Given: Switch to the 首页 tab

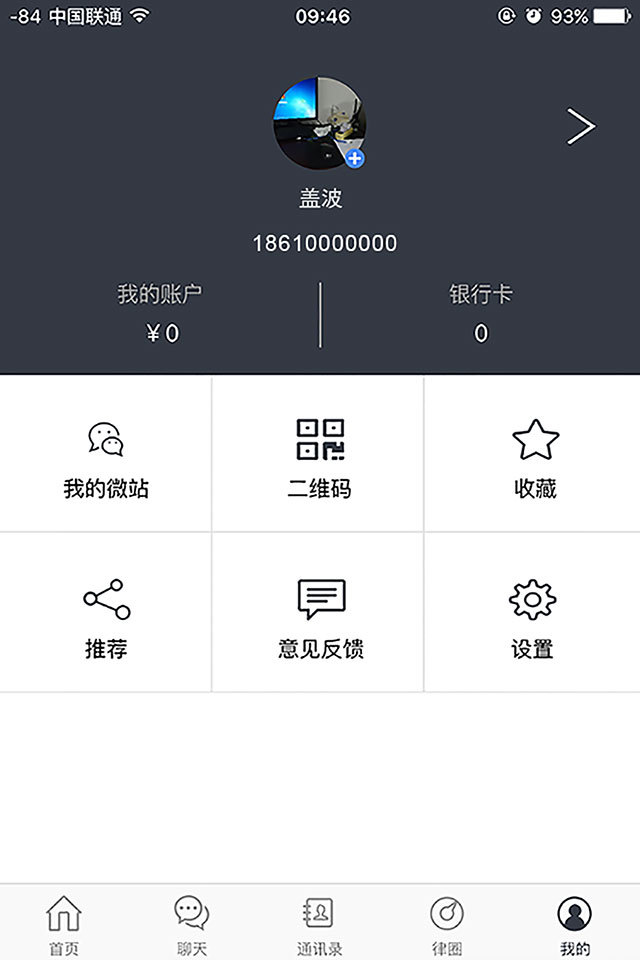Looking at the screenshot, I should [x=64, y=925].
